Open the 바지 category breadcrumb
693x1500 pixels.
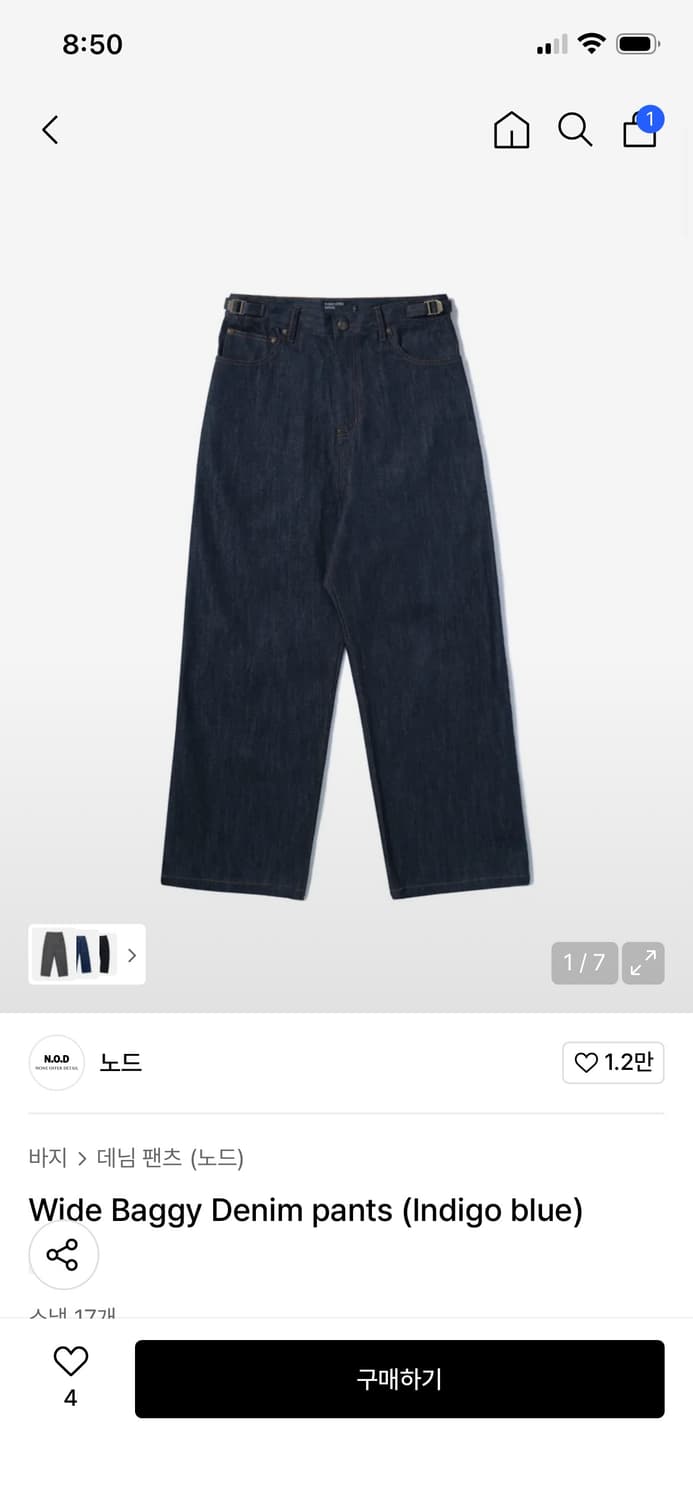pos(48,1158)
